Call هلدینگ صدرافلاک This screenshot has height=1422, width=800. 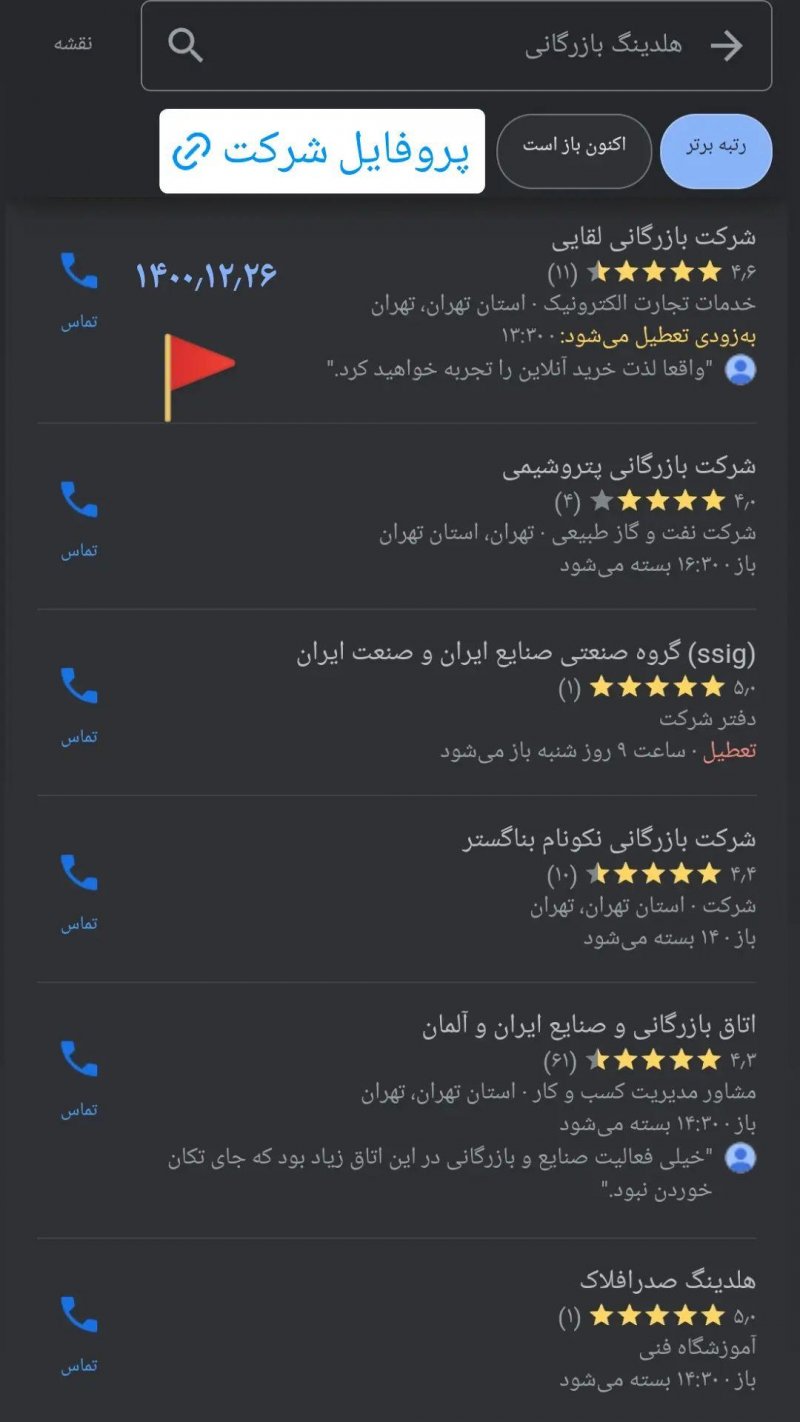[x=79, y=1326]
